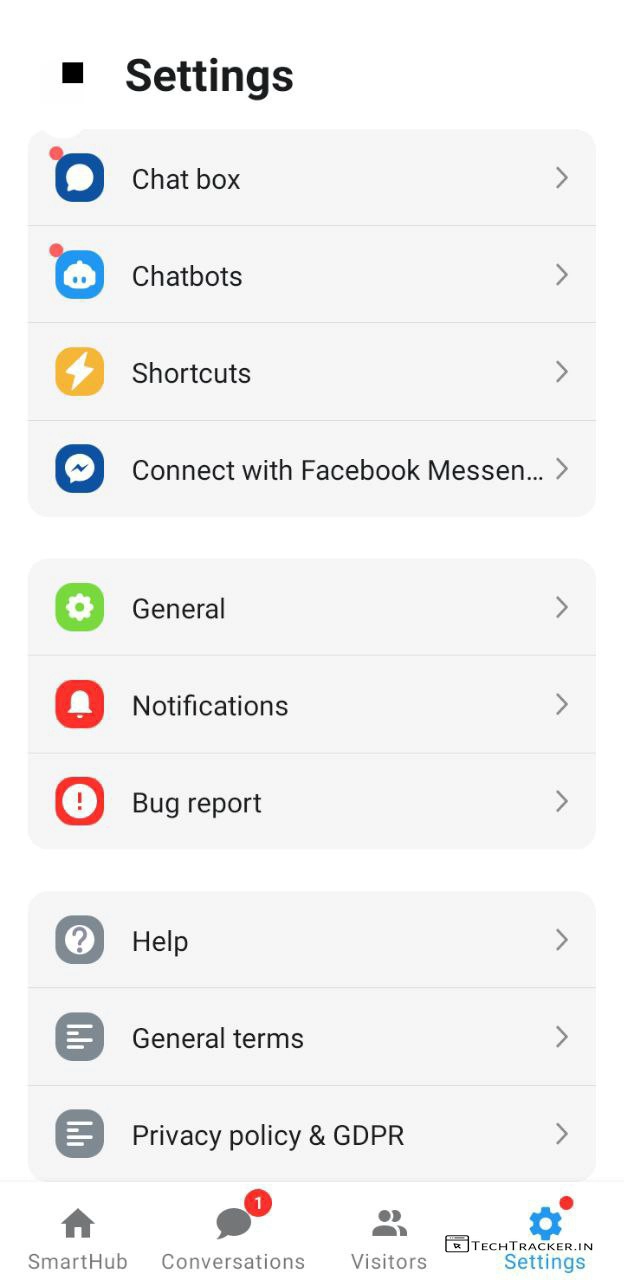Select the Settings tab
Viewport: 624px width, 1280px height.
pyautogui.click(x=545, y=1238)
